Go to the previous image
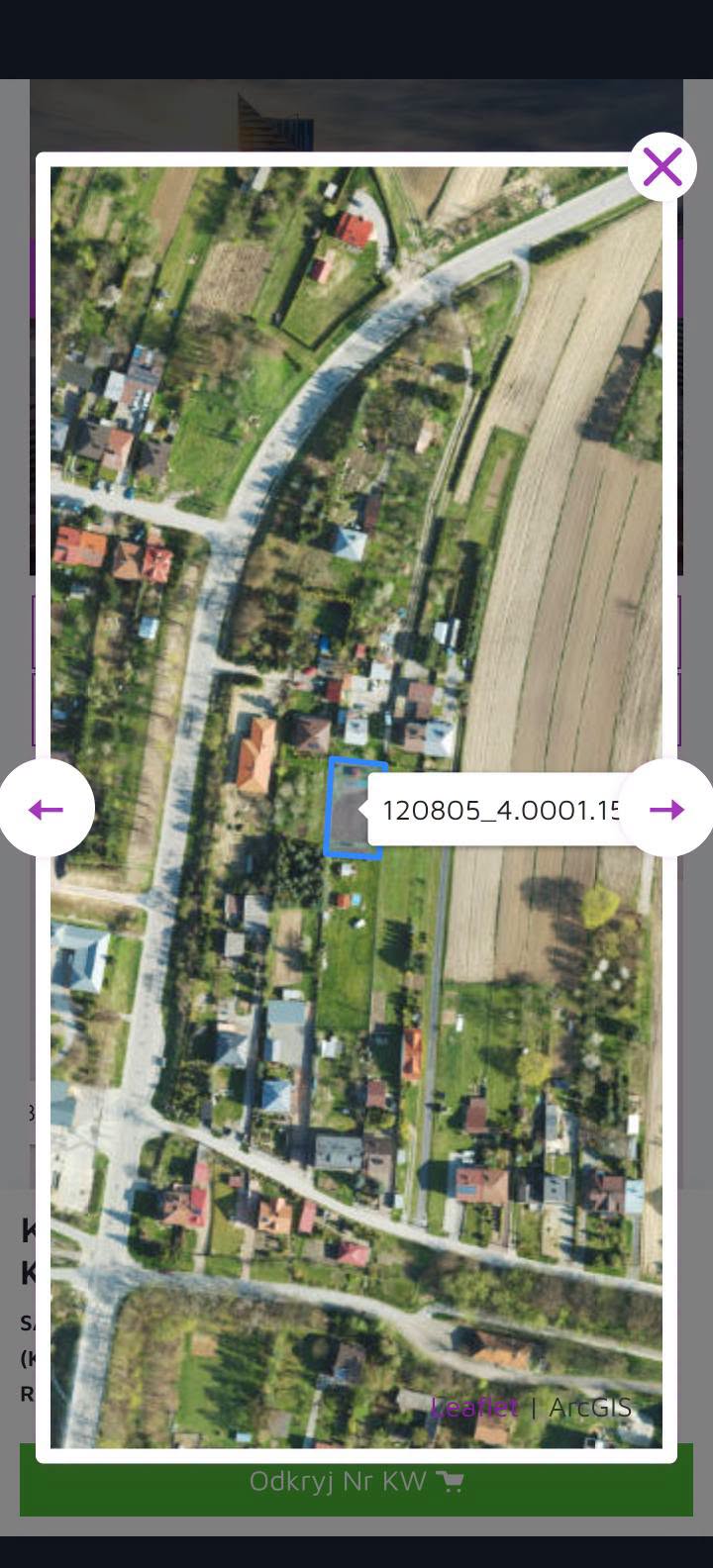 tap(47, 809)
